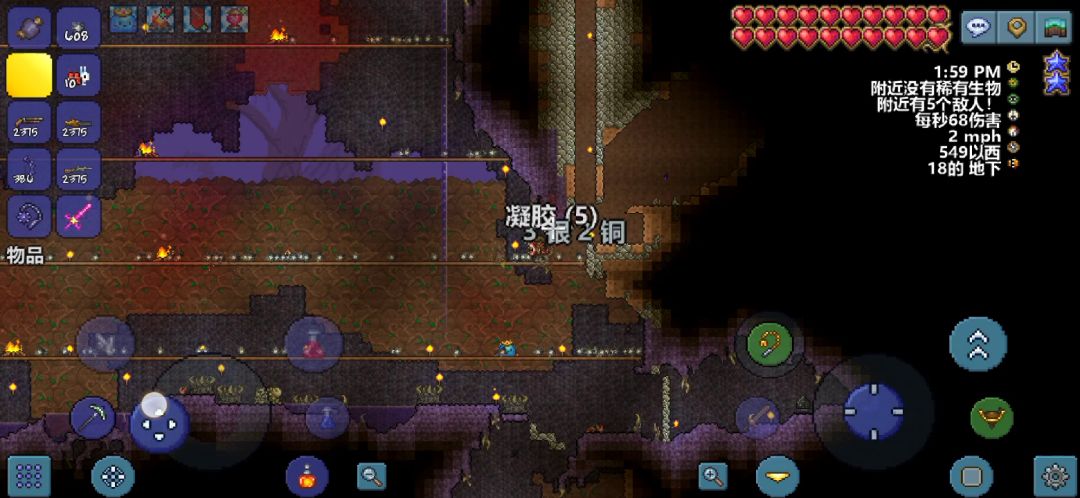Viewport: 1080px width, 498px height.
Task: Select the pickaxe quick tool
Action: pos(92,417)
